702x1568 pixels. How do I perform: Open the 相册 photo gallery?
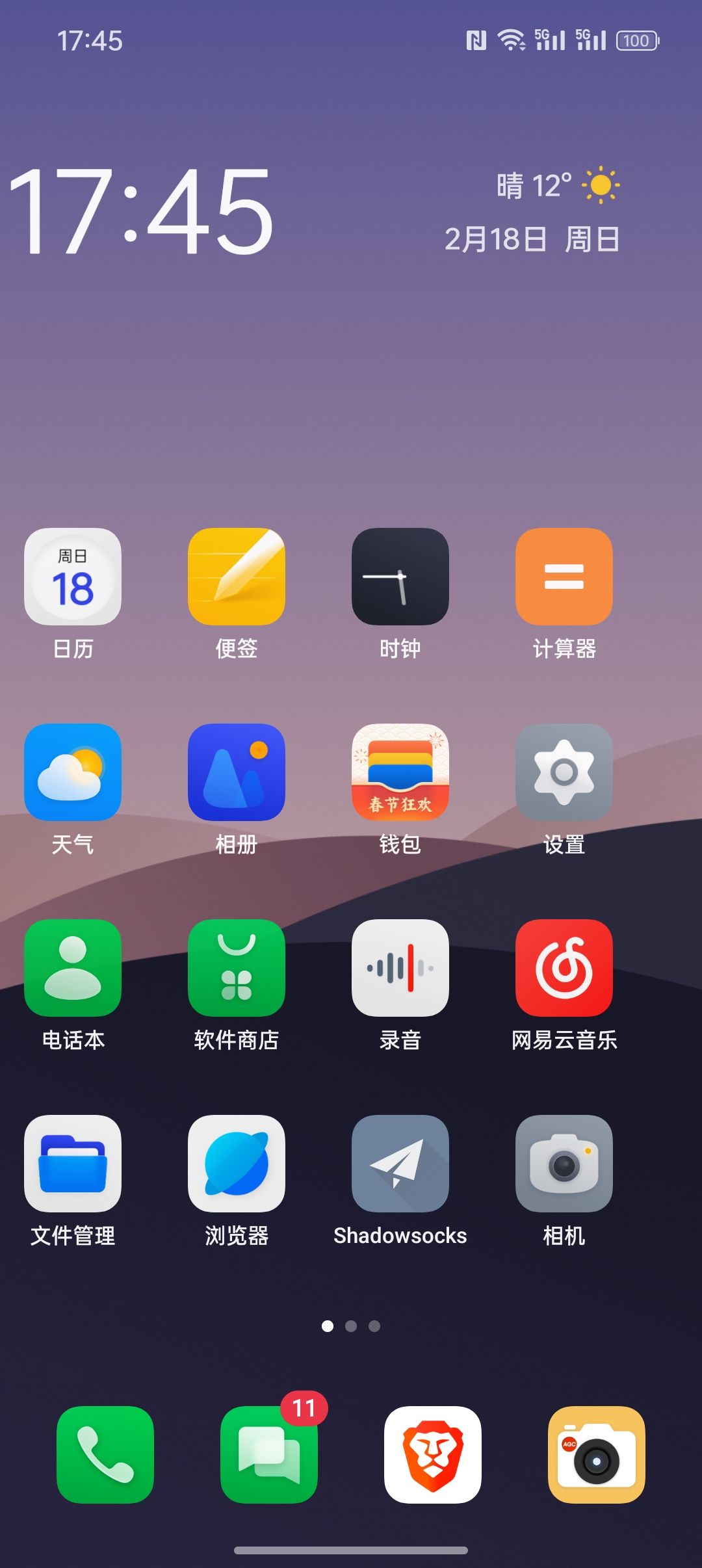(237, 772)
